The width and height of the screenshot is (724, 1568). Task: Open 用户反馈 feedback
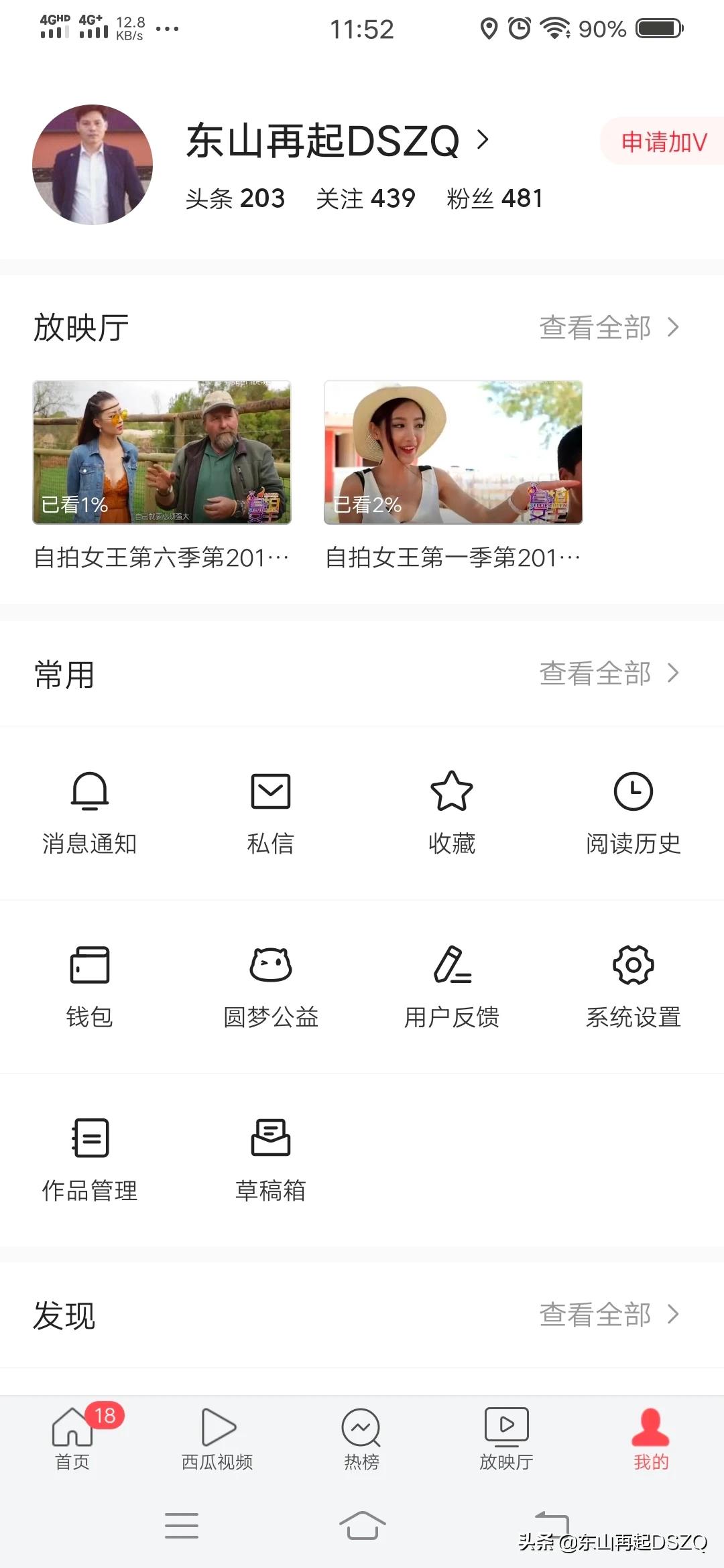[452, 986]
